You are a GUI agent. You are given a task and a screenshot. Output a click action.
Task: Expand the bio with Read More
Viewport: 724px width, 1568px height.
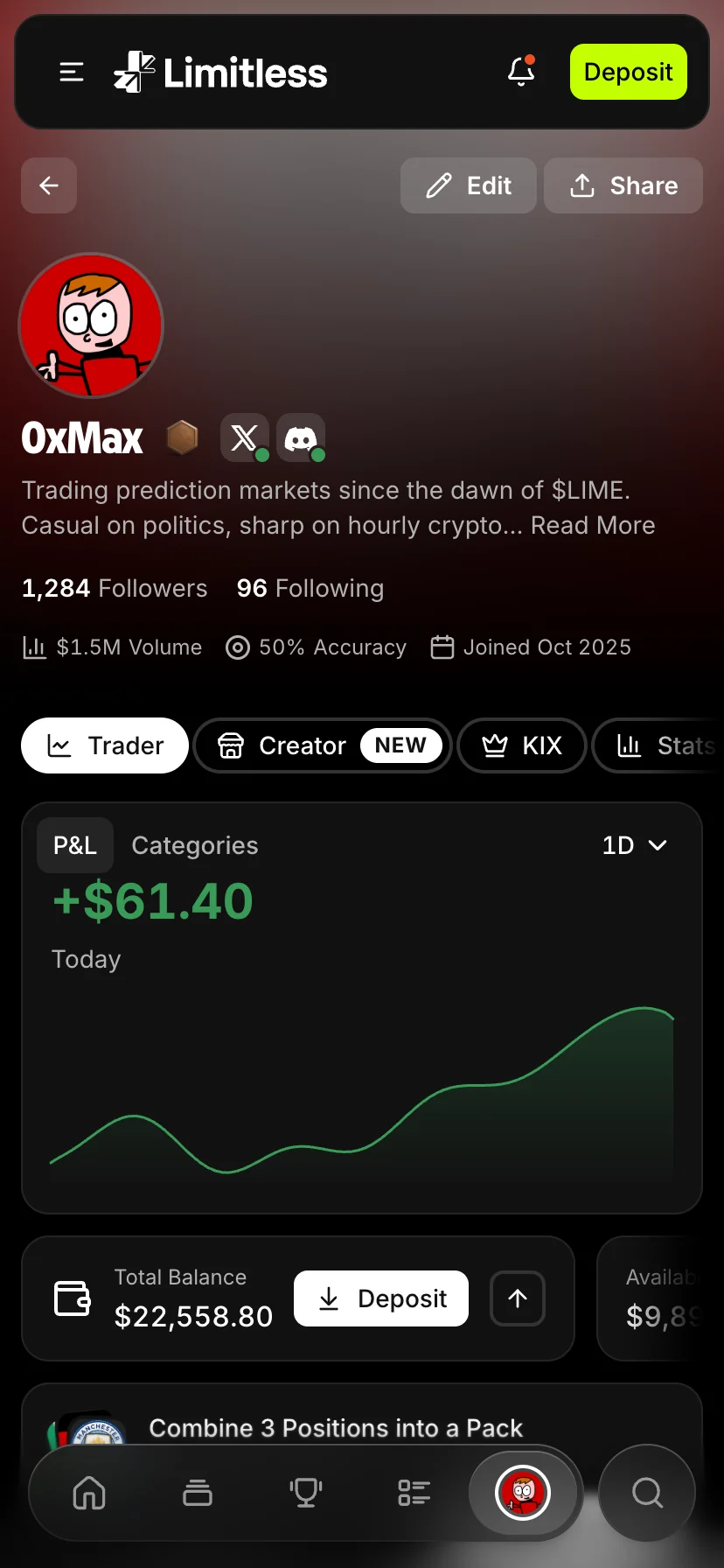[x=593, y=525]
